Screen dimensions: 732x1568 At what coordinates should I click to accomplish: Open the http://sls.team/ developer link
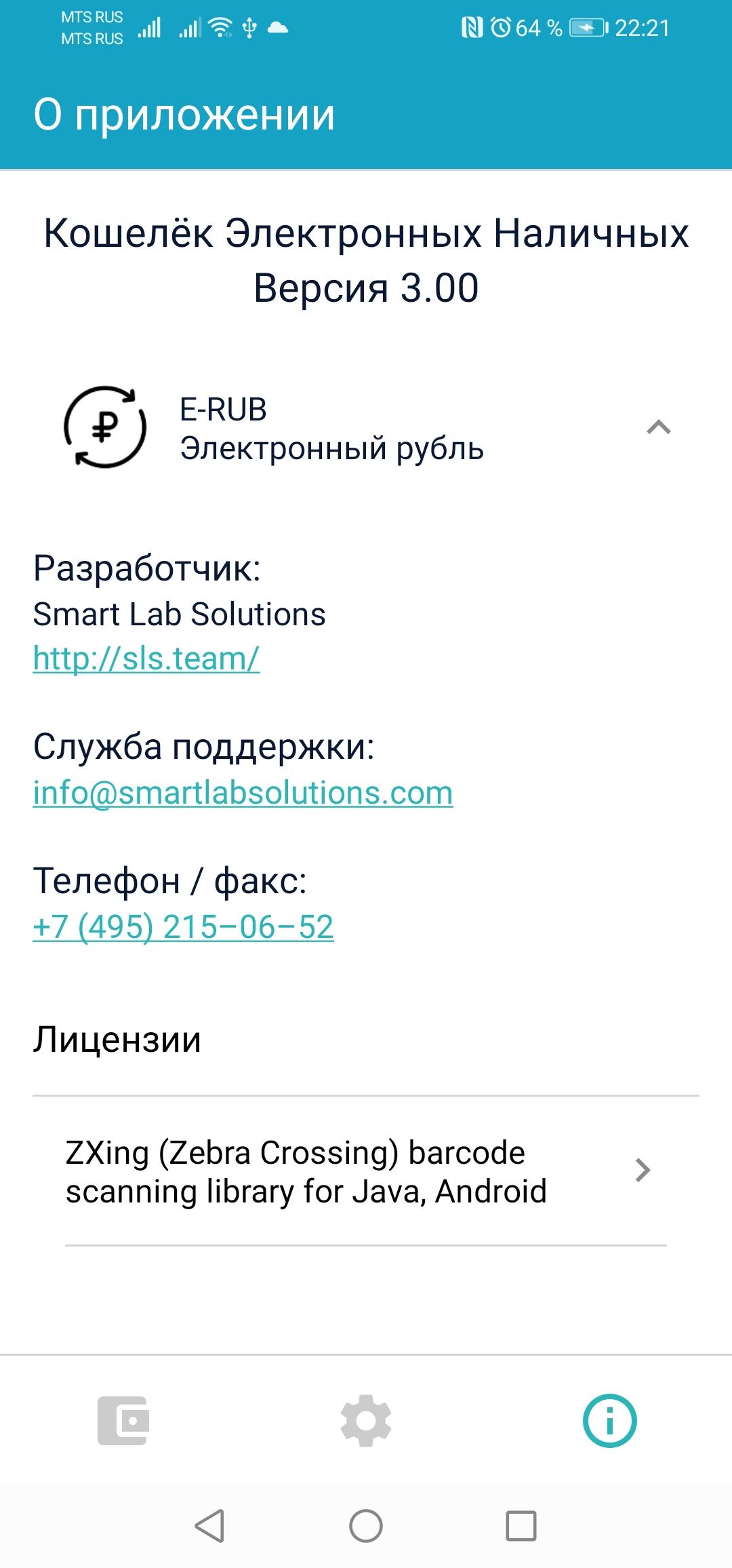pyautogui.click(x=146, y=658)
